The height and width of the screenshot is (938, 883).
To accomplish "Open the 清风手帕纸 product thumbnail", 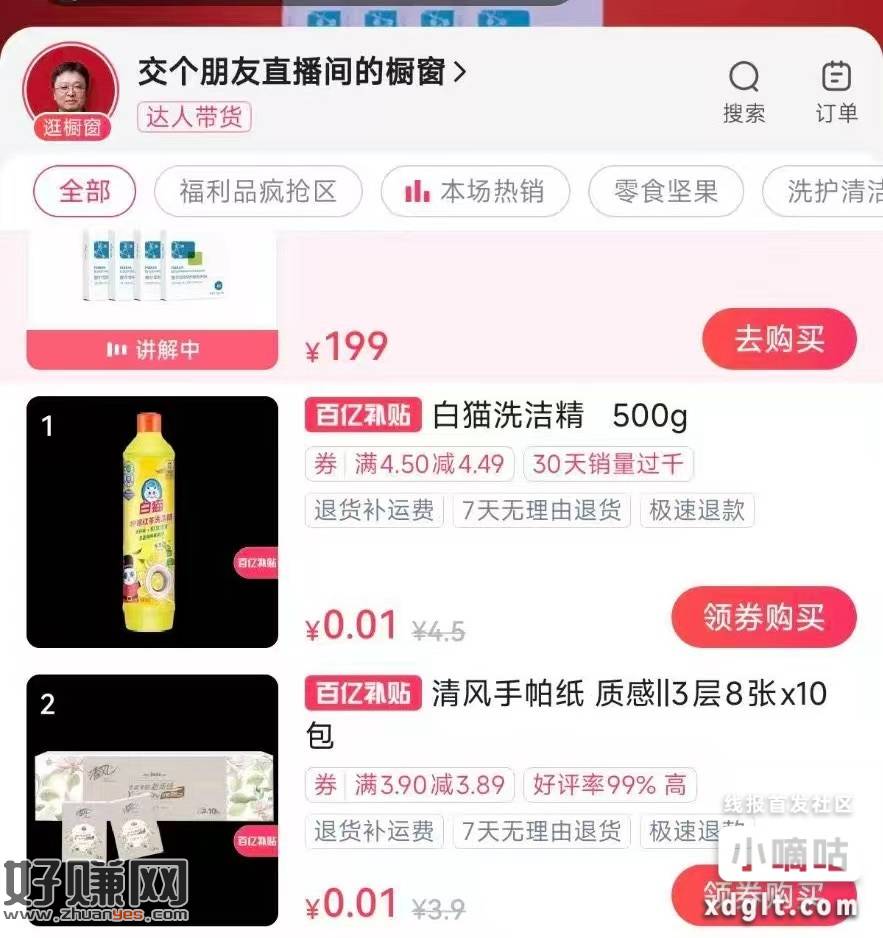I will (152, 800).
